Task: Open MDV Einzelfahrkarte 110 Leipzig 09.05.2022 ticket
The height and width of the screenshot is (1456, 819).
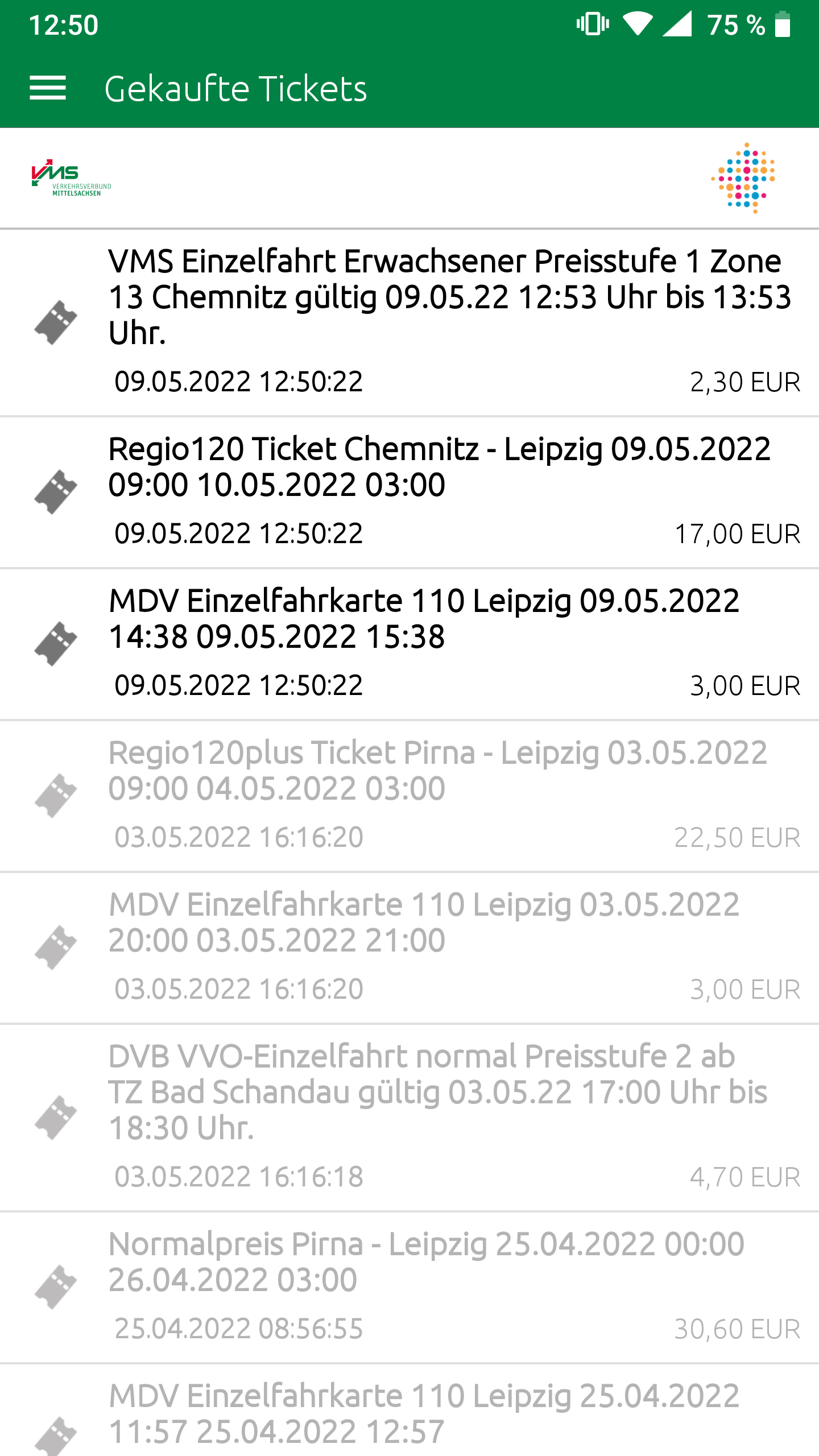Action: tap(409, 644)
